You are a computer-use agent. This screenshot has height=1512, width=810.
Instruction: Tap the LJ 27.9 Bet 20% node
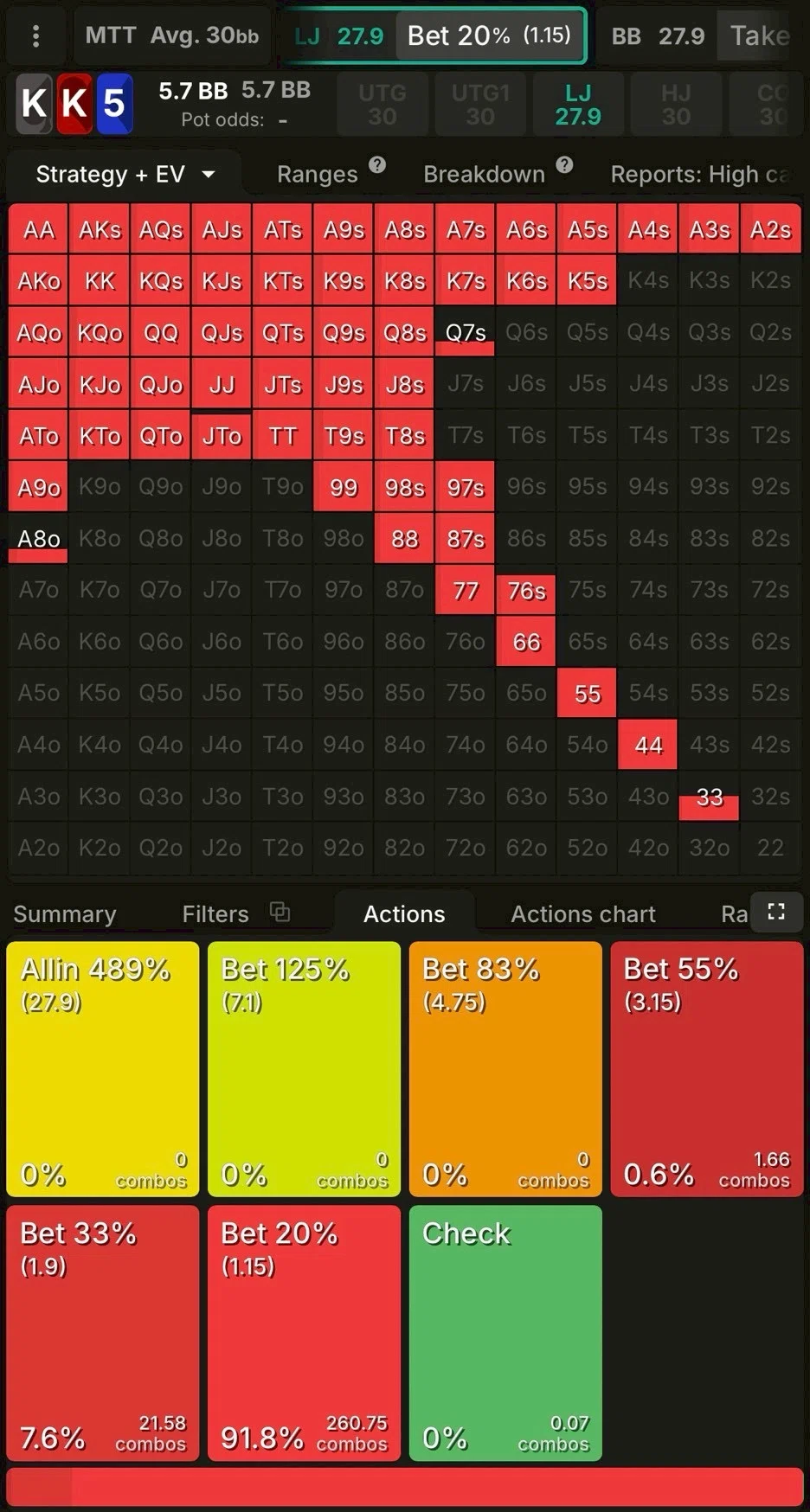click(434, 36)
